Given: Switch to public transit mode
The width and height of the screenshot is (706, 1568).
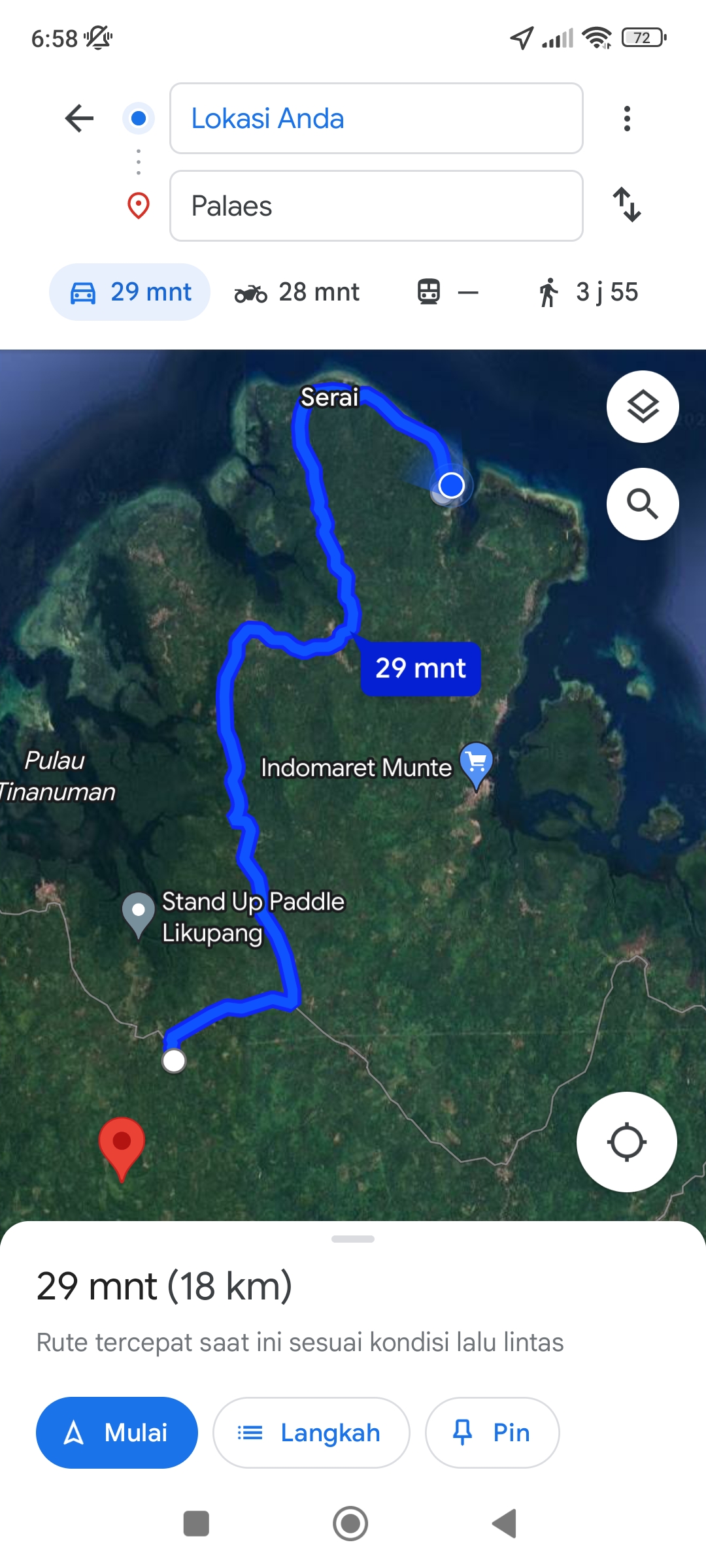Looking at the screenshot, I should (448, 292).
